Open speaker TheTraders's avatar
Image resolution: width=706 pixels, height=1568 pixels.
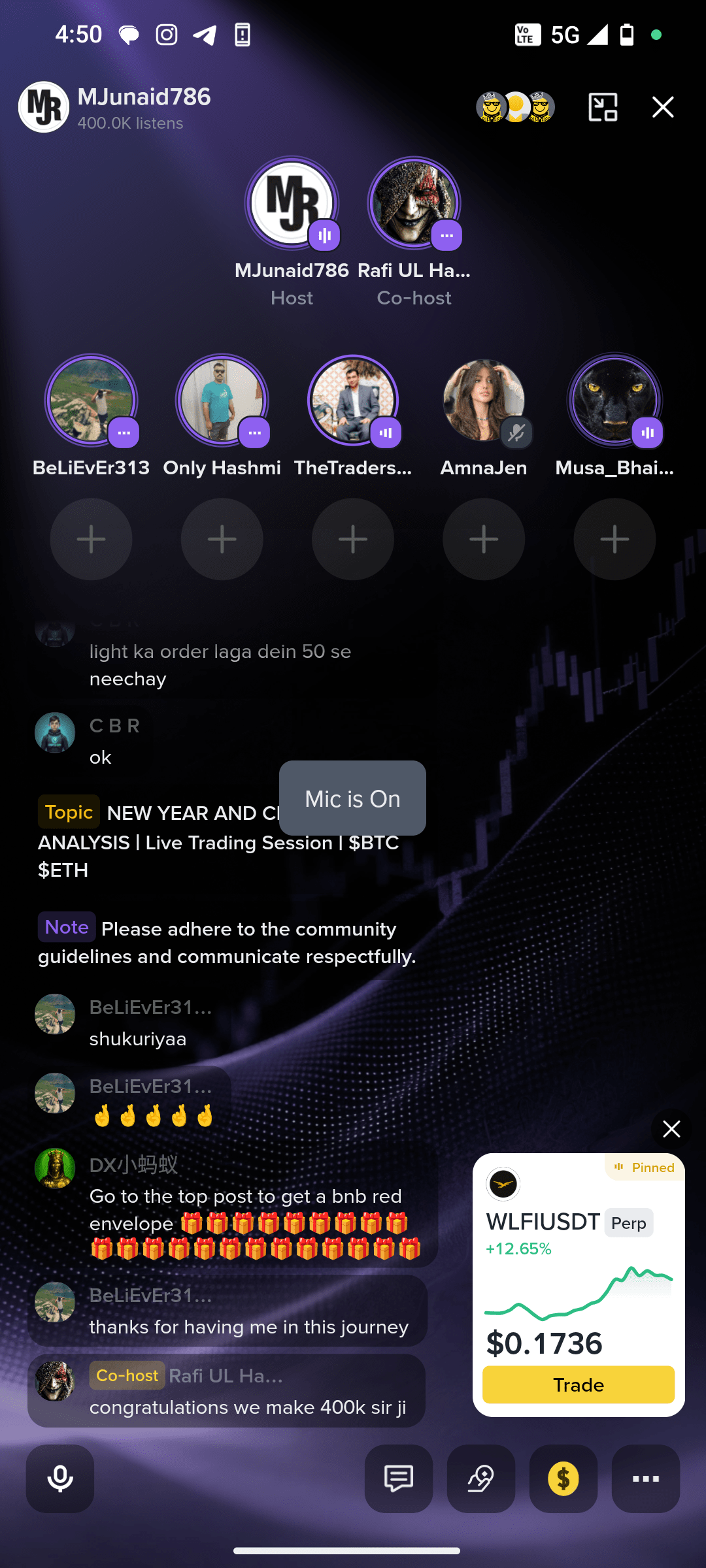coord(353,400)
